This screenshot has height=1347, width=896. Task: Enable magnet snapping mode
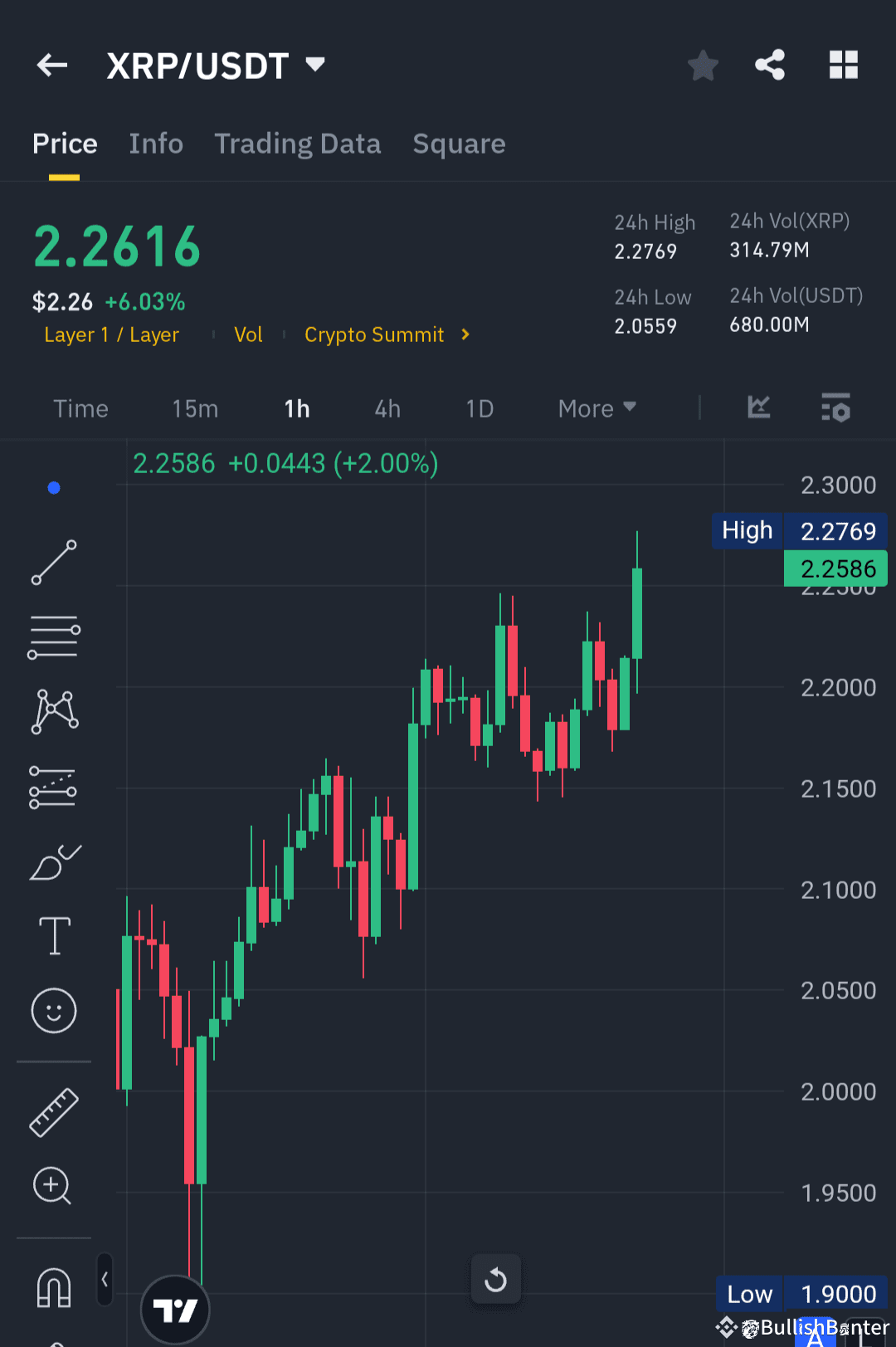(x=53, y=1287)
